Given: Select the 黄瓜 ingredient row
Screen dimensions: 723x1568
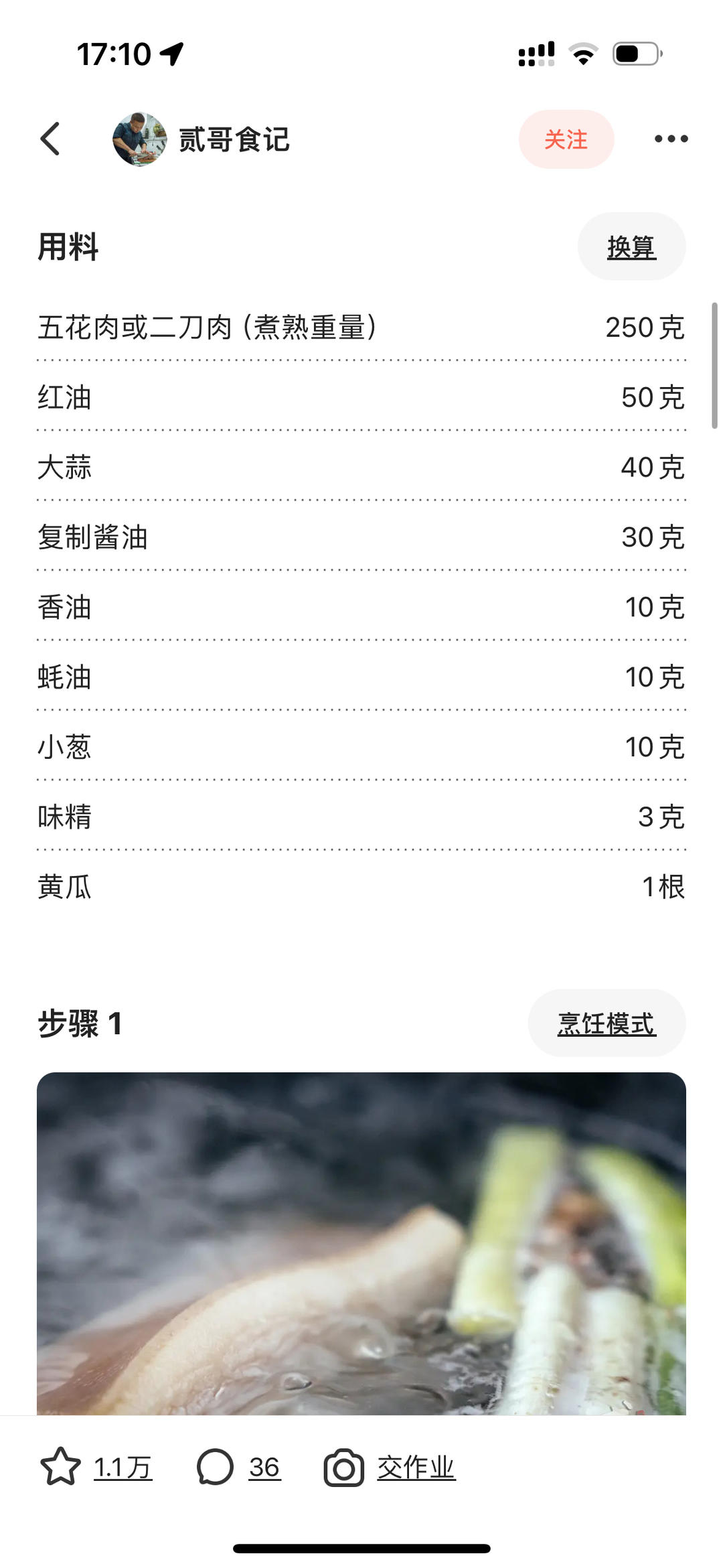Looking at the screenshot, I should coord(361,887).
